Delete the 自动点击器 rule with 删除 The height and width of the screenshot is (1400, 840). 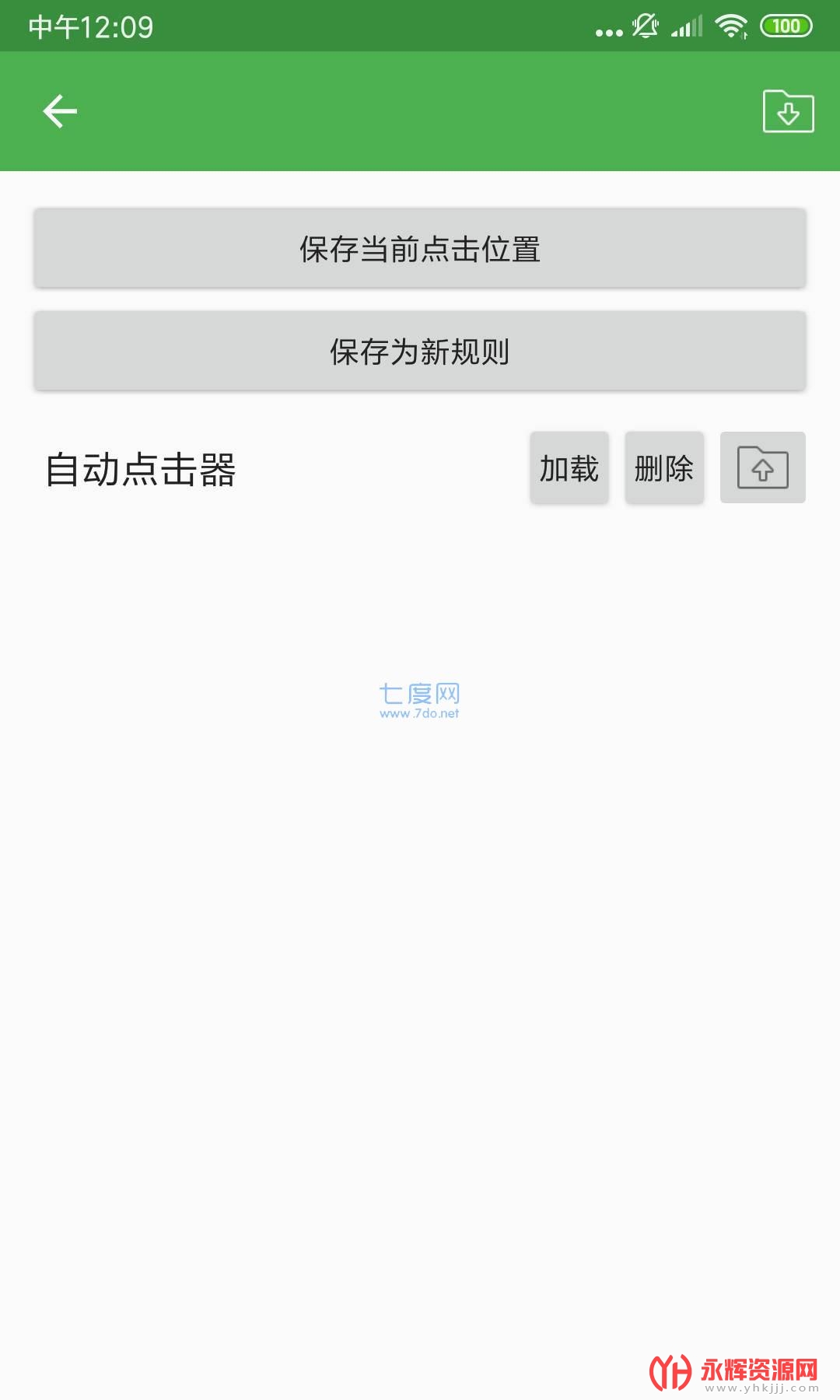664,468
